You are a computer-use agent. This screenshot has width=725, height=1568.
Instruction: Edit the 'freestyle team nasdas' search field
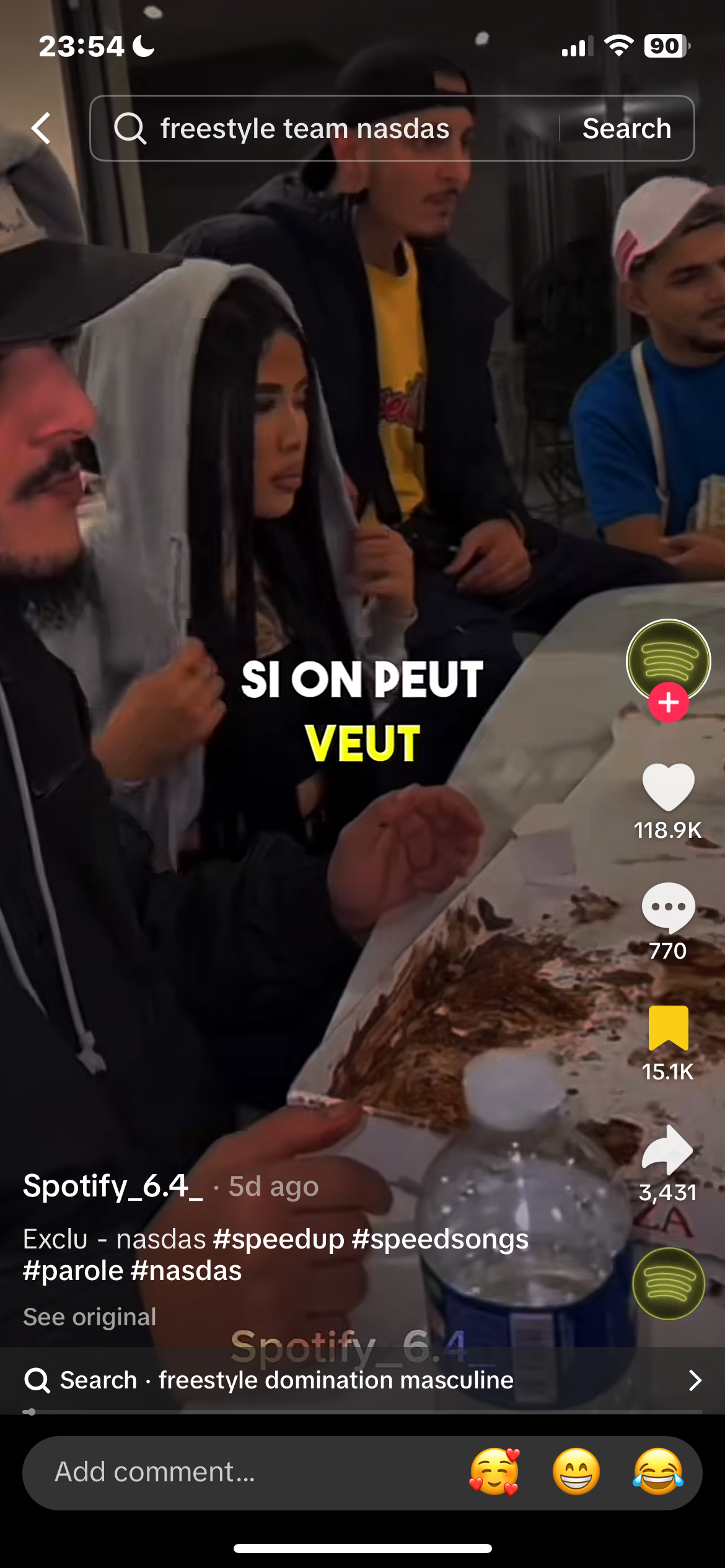point(322,128)
